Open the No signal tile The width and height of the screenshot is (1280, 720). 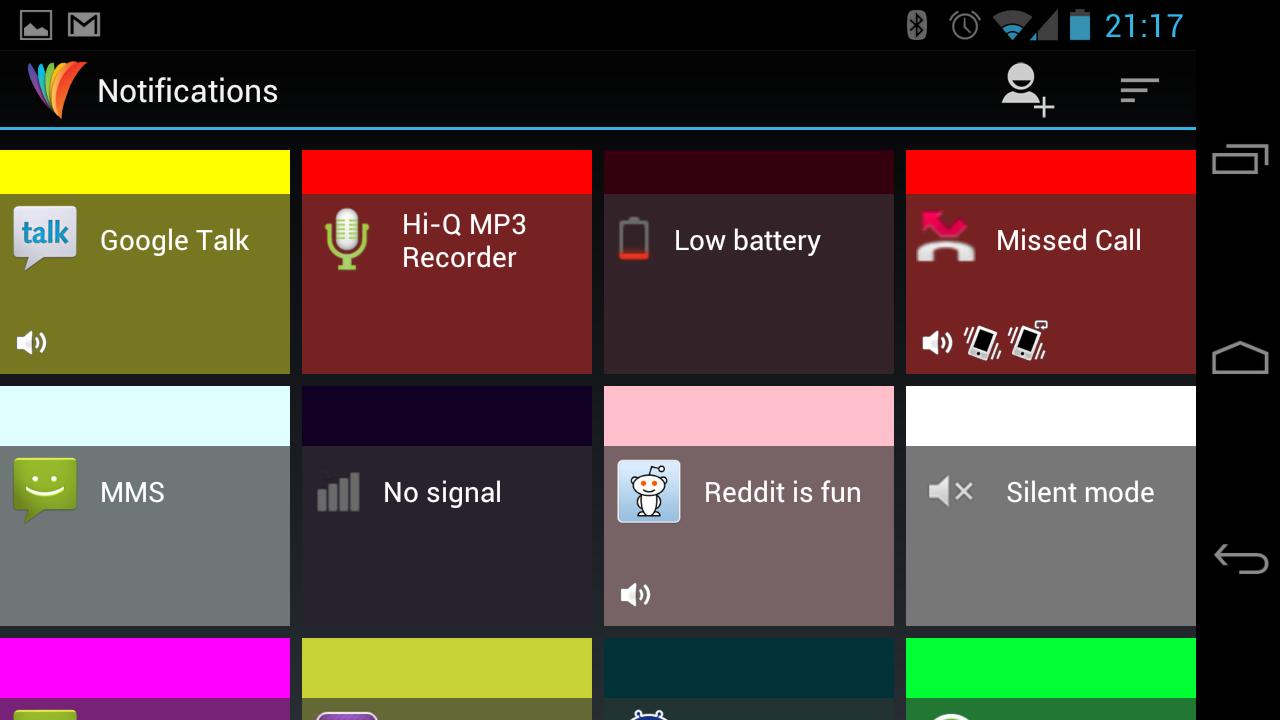tap(447, 506)
